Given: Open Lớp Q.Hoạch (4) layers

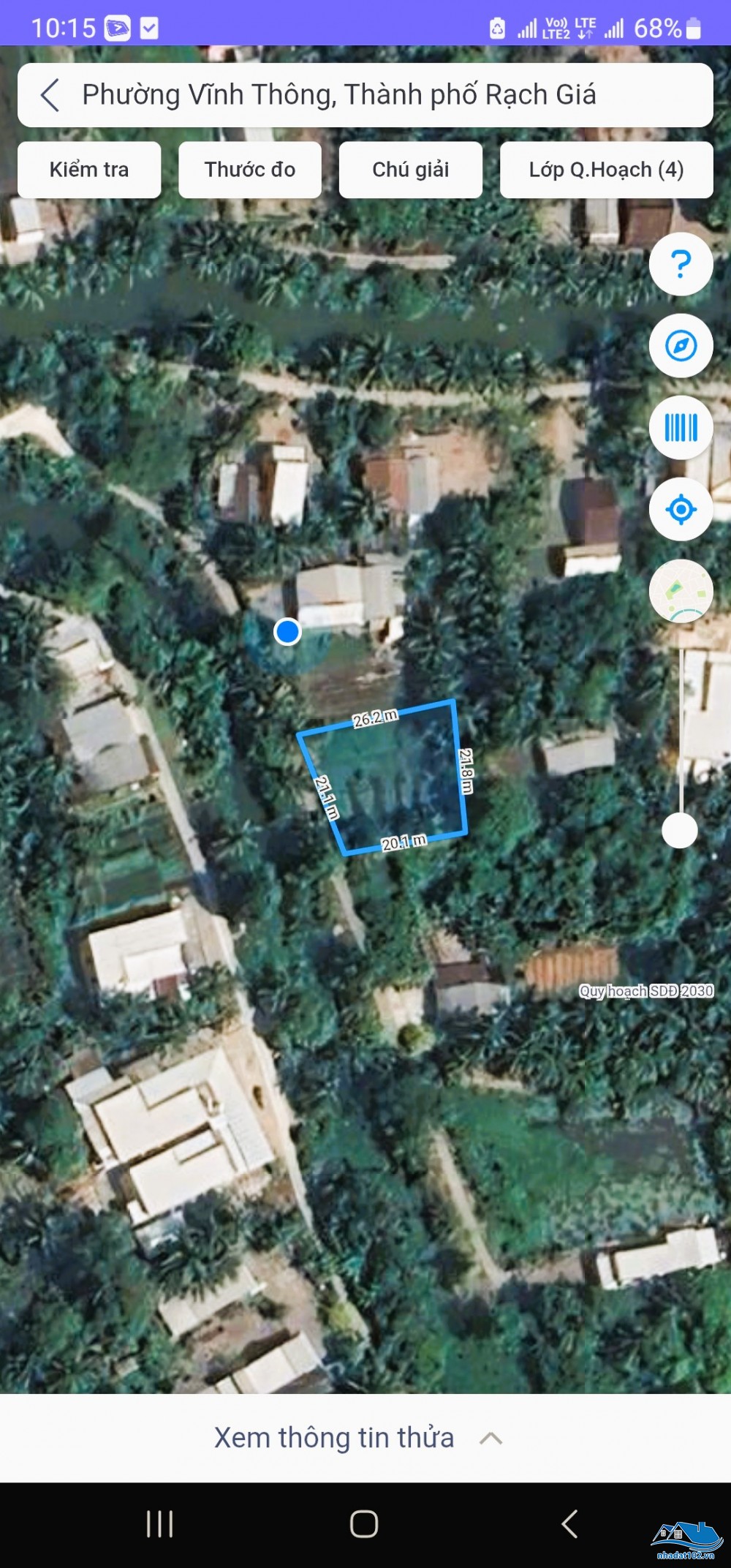Looking at the screenshot, I should 607,170.
